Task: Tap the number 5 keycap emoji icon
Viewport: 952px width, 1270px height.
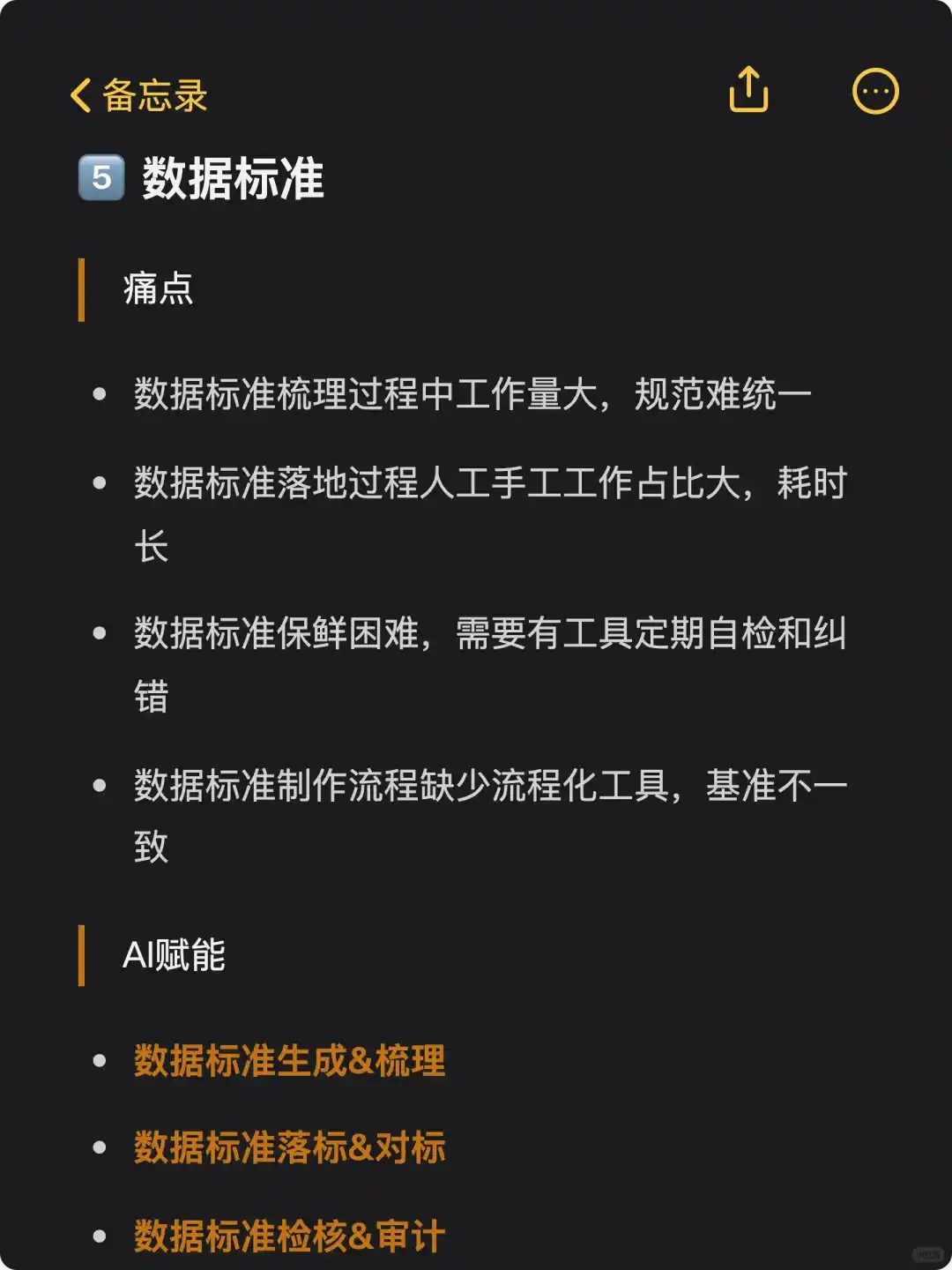Action: pyautogui.click(x=100, y=177)
